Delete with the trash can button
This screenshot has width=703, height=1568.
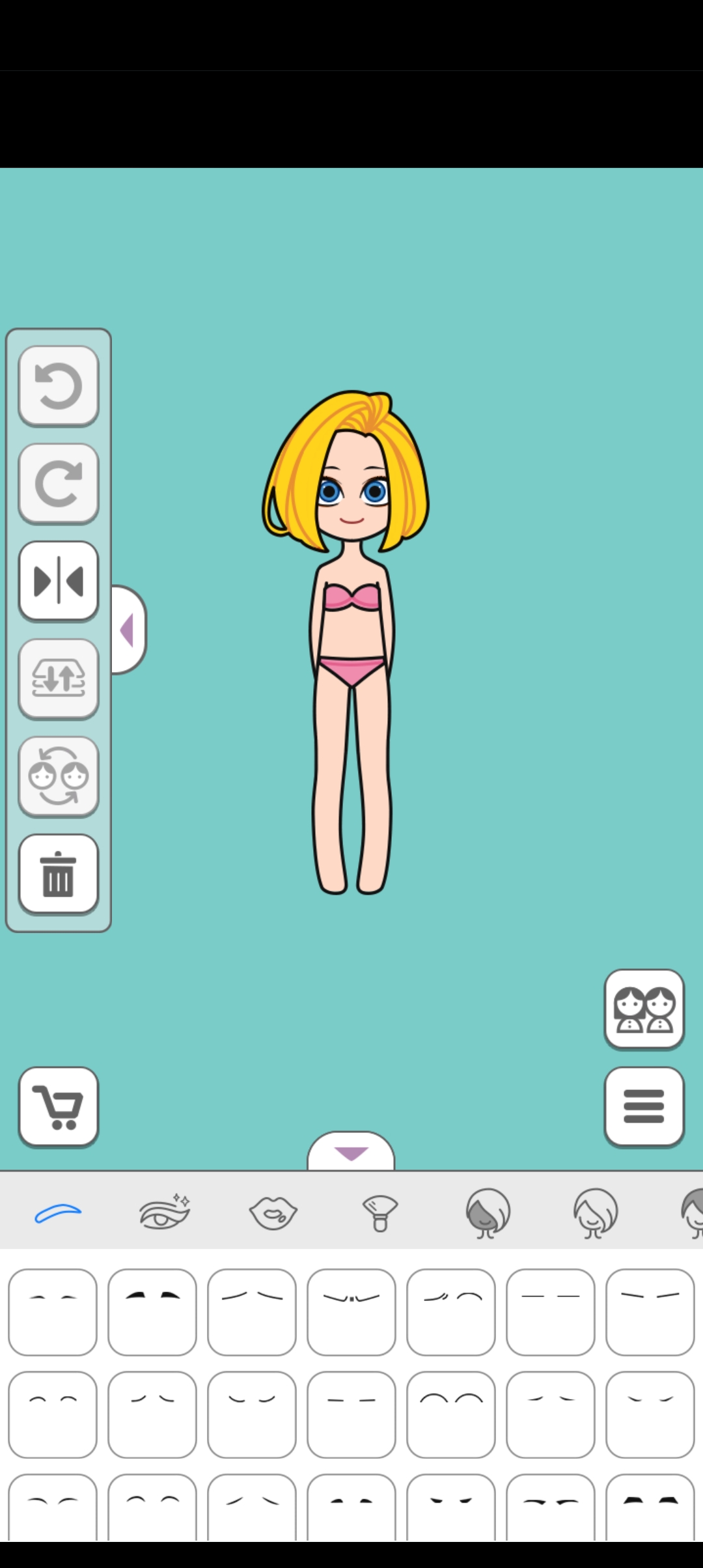coord(59,875)
